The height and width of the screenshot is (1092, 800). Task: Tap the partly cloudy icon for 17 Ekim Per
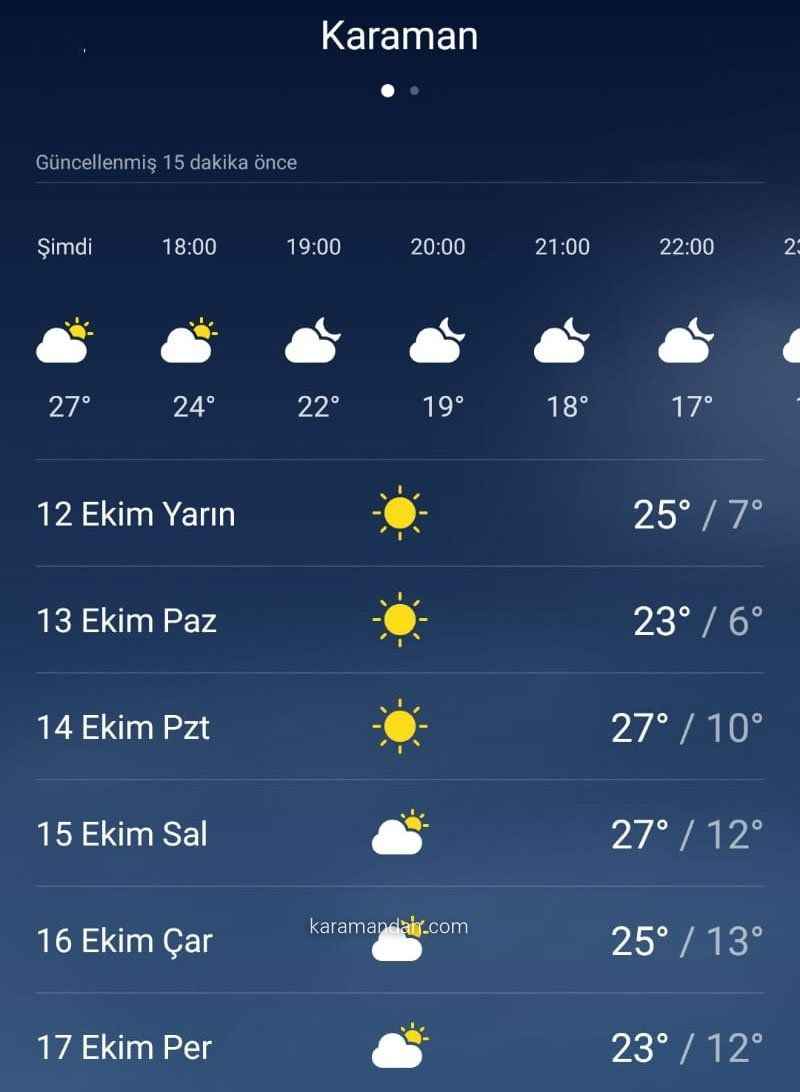[x=400, y=1047]
